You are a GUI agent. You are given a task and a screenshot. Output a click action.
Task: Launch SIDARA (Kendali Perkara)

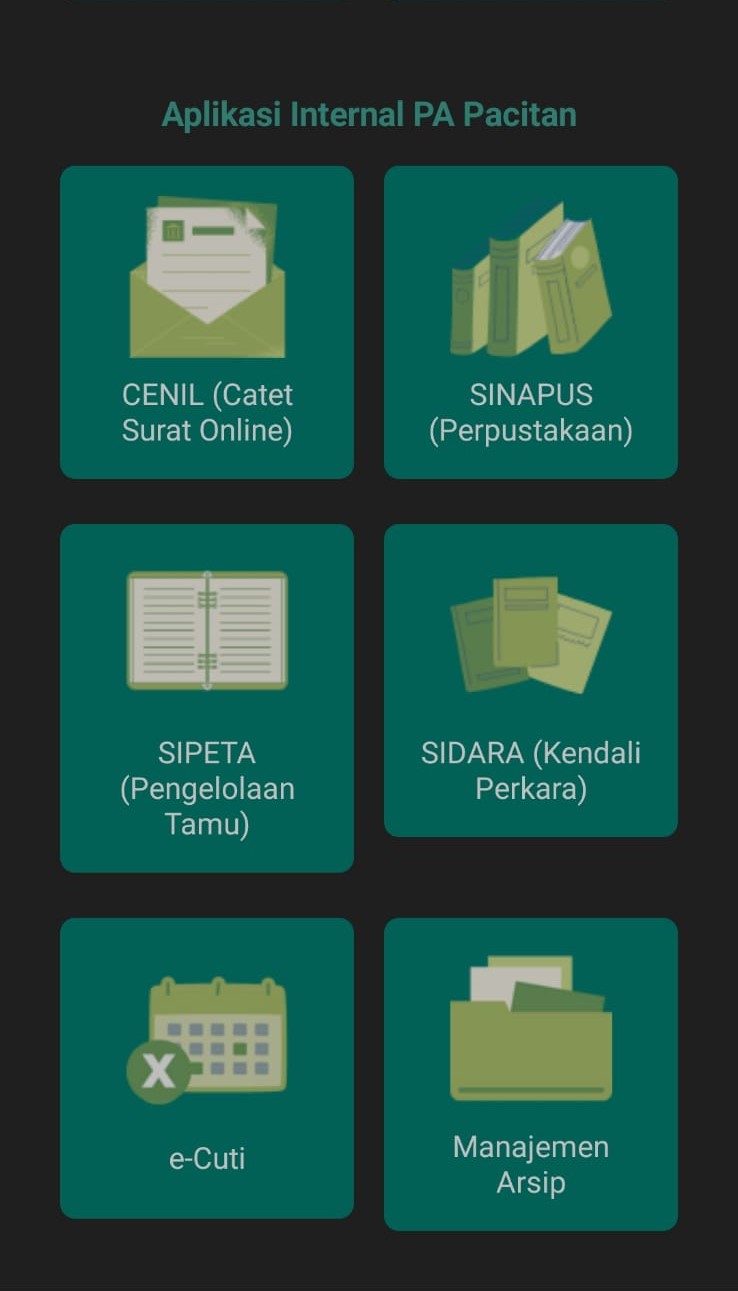(530, 680)
